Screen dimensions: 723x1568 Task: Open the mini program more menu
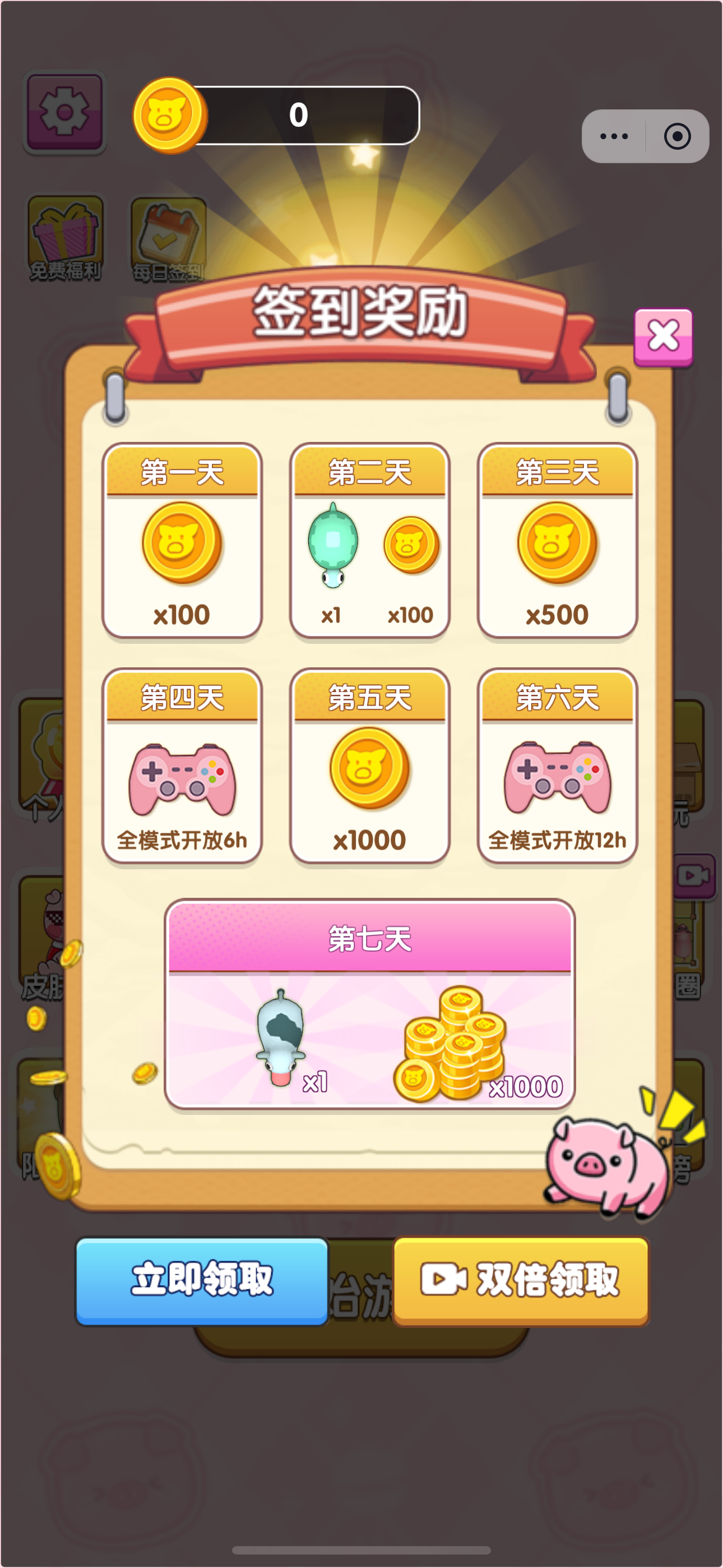(614, 136)
